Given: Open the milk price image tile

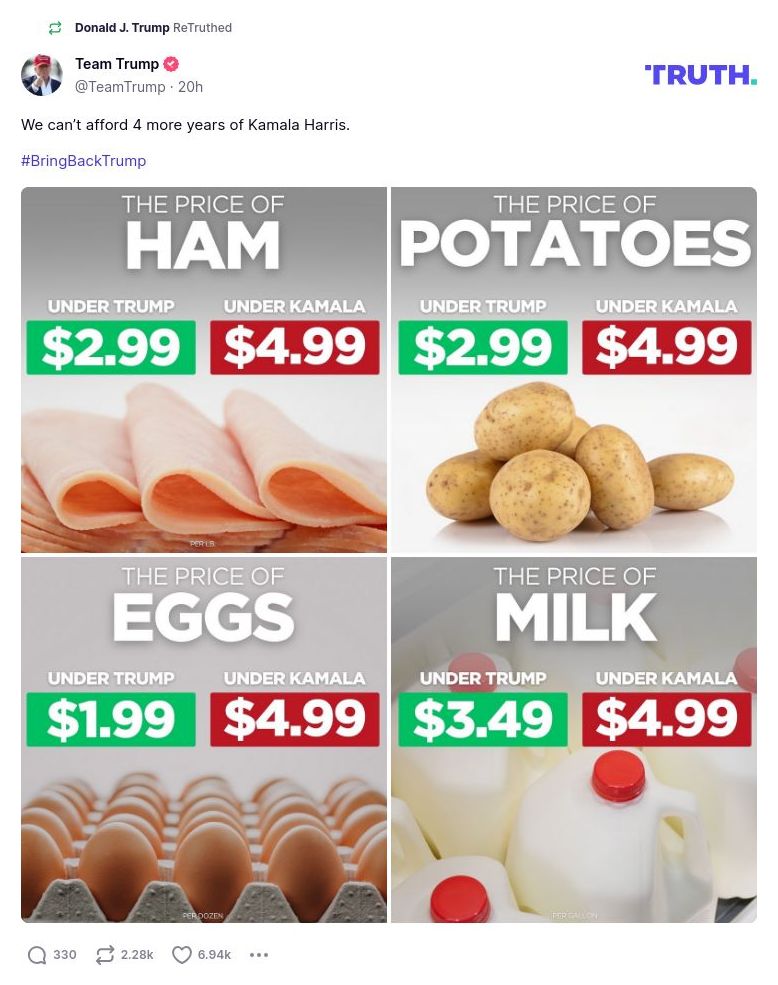Looking at the screenshot, I should [574, 740].
